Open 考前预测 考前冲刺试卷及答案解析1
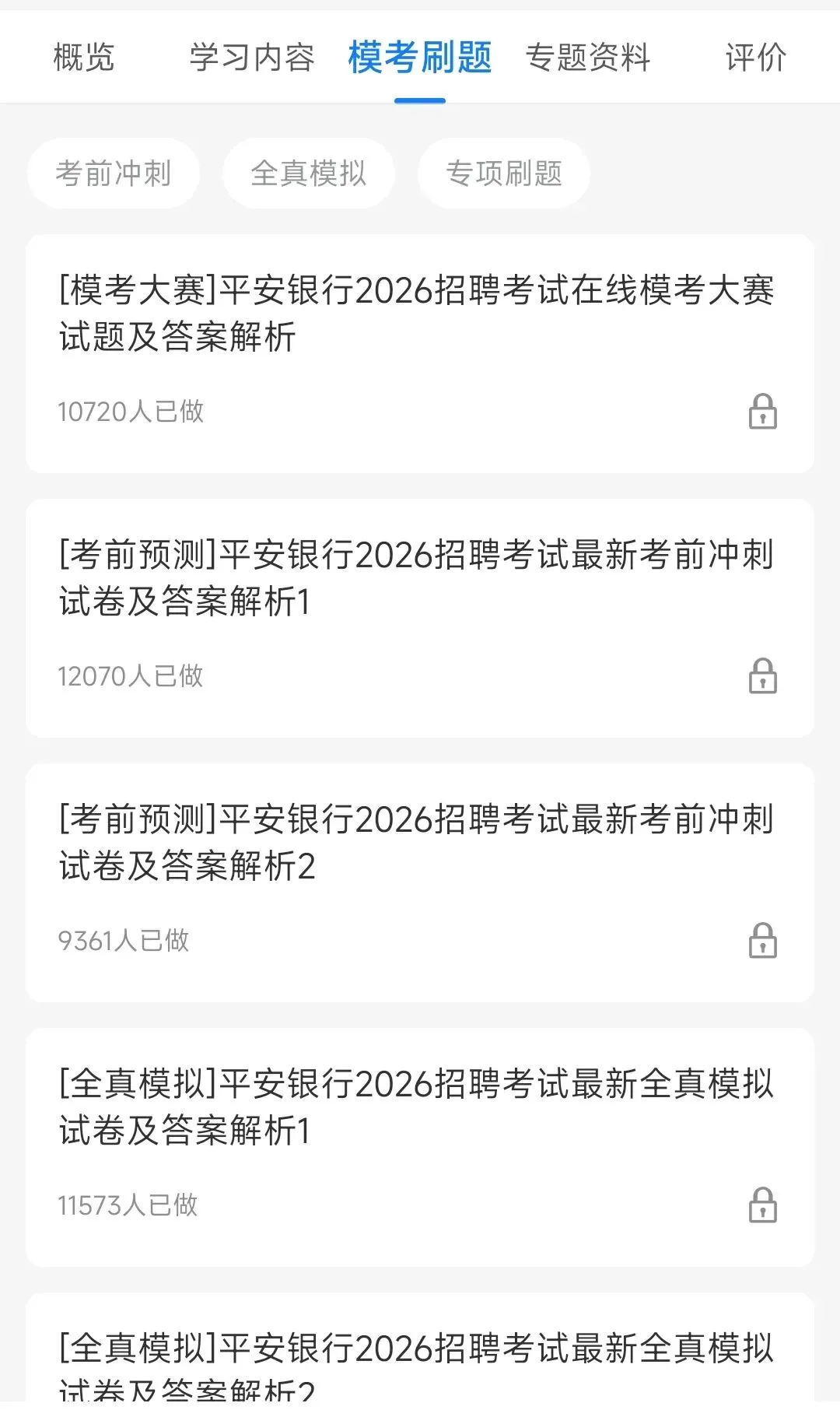This screenshot has height=1410, width=840. click(x=420, y=619)
